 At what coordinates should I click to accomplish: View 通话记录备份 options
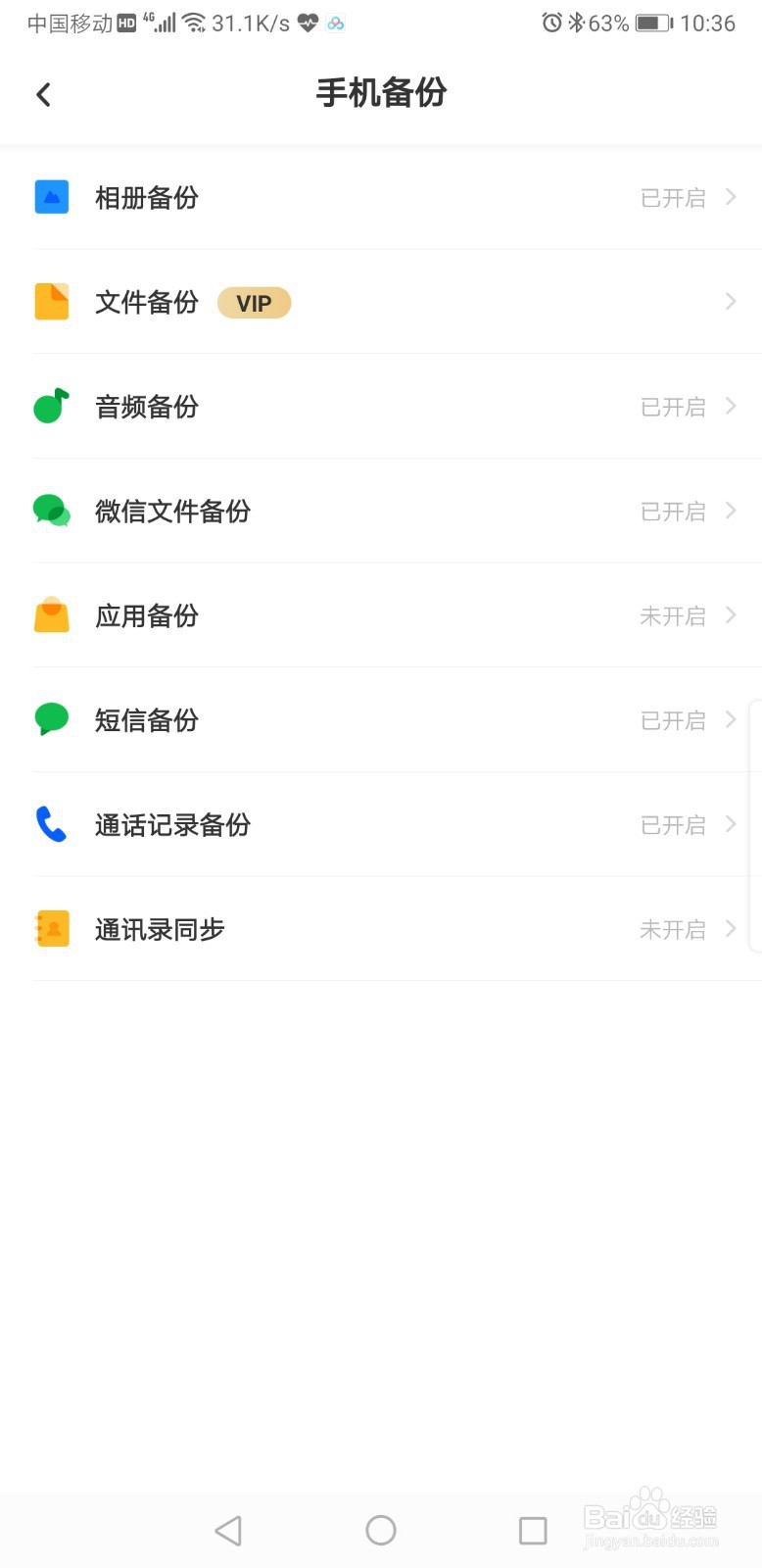pyautogui.click(x=381, y=824)
